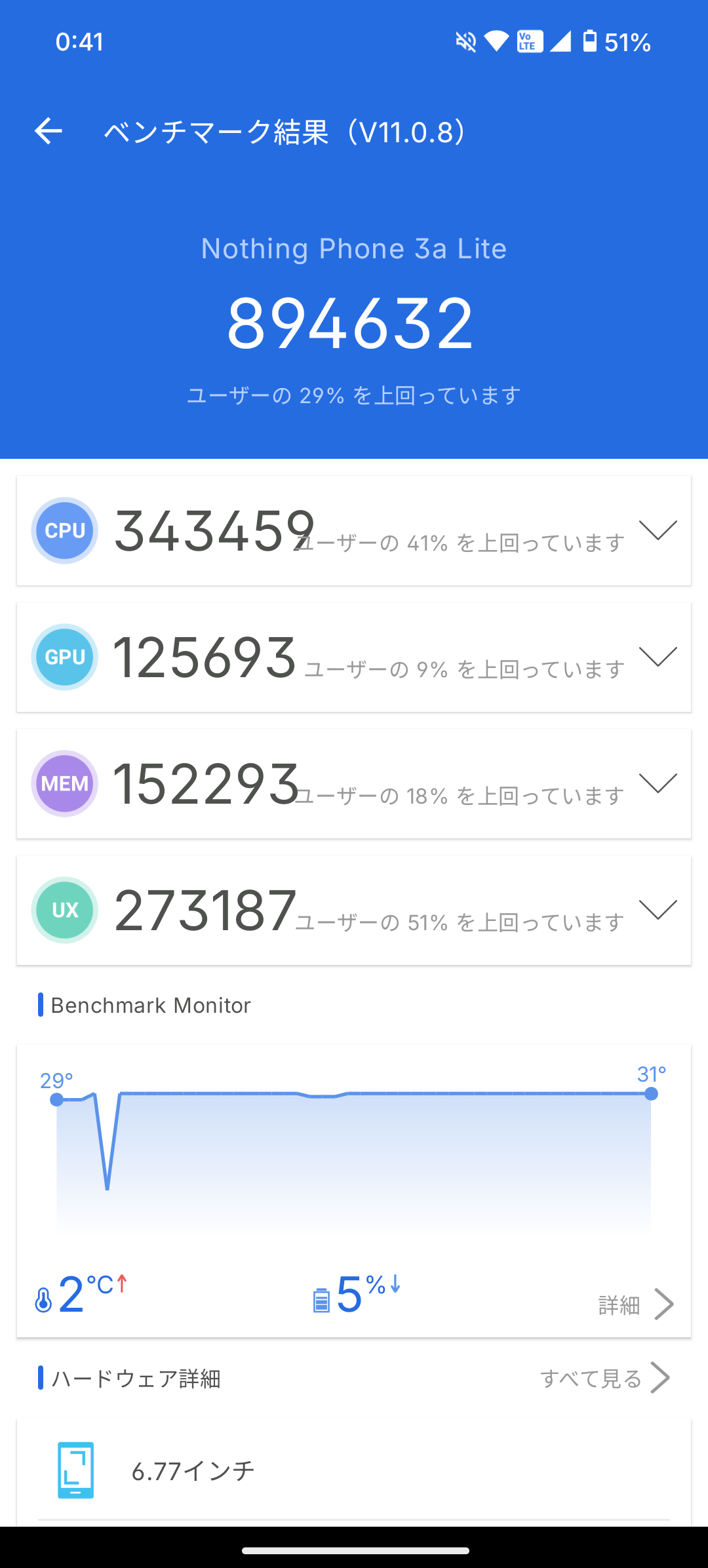Open Benchmark Monitor 詳細 details
This screenshot has width=708, height=1568.
635,1305
